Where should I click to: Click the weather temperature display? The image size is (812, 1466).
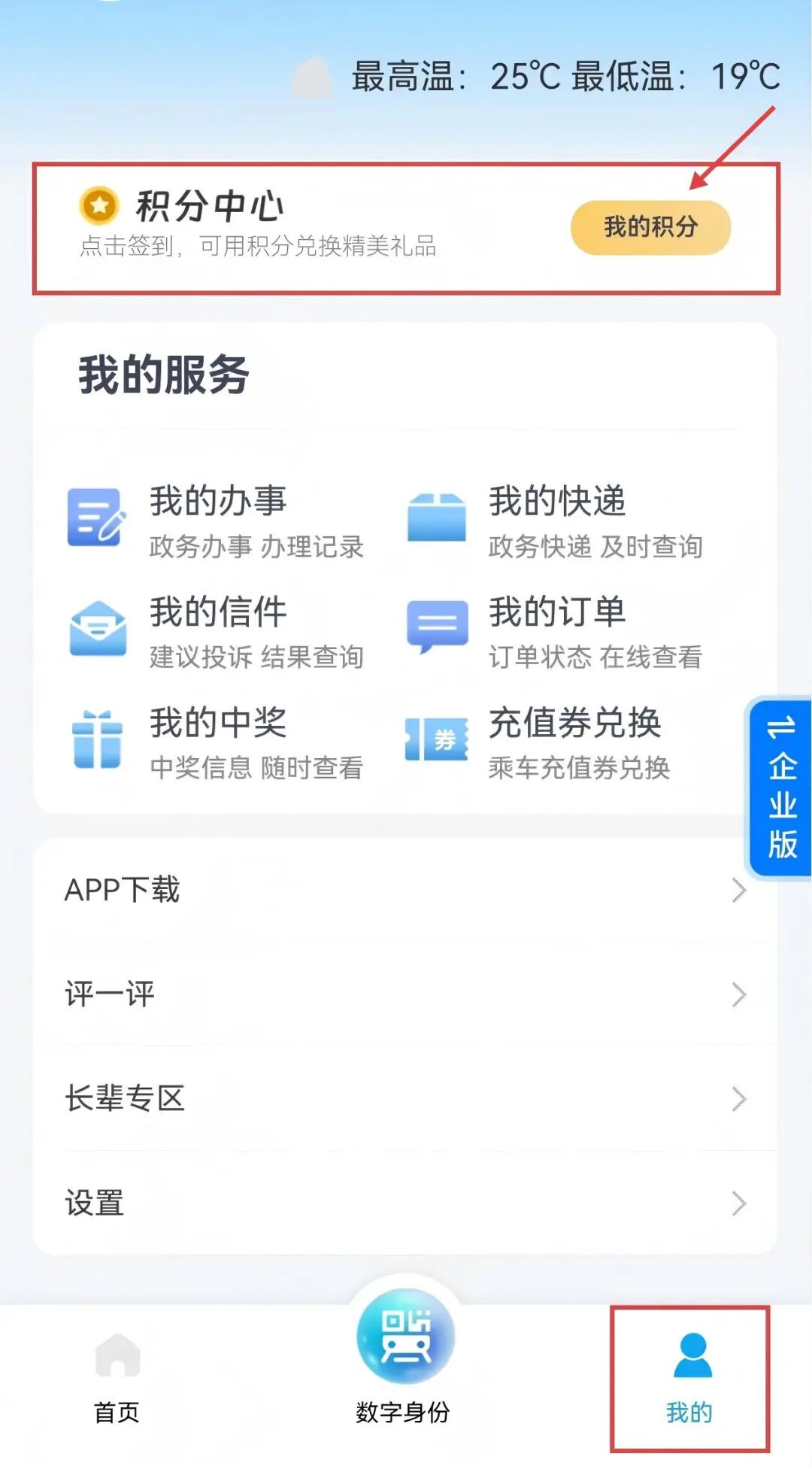[x=564, y=75]
